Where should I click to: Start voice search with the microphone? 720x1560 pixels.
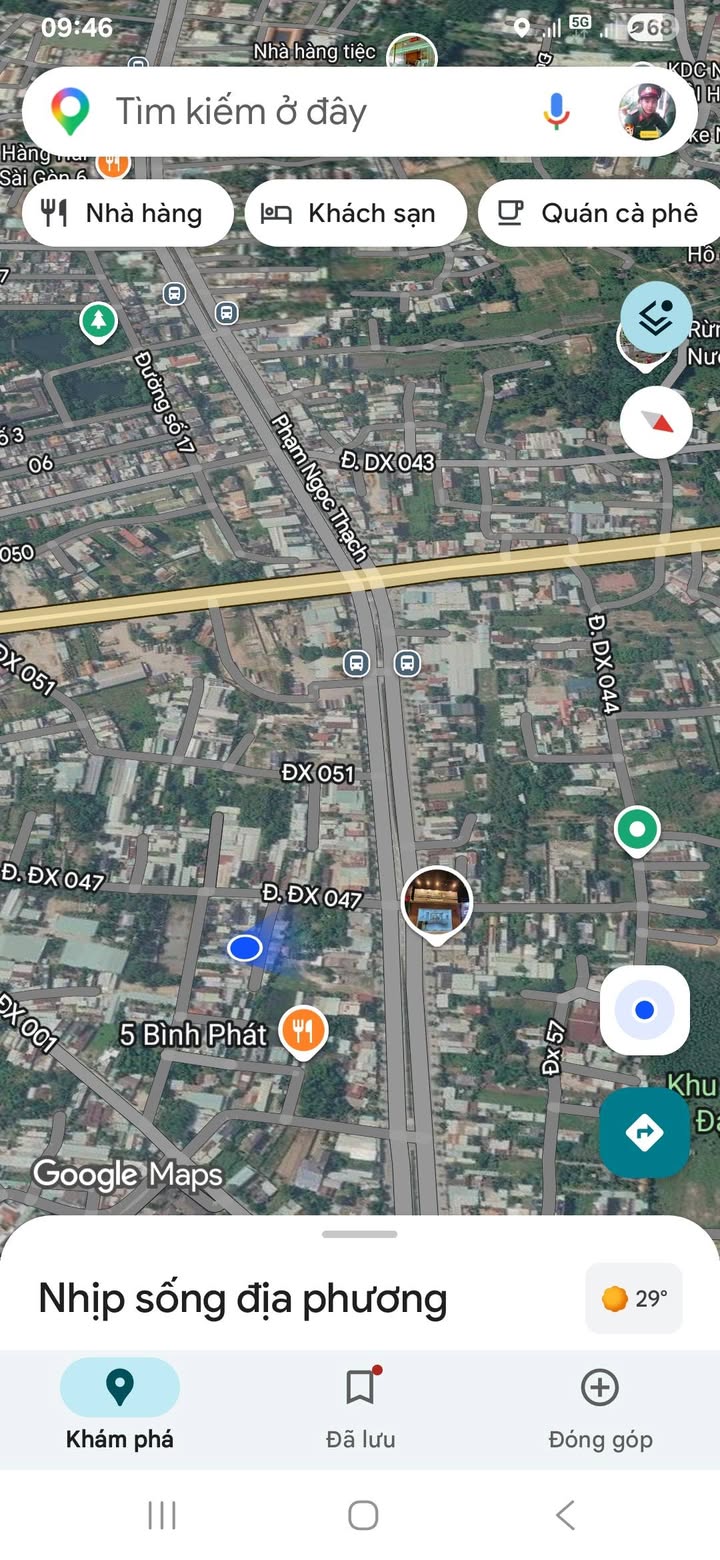[556, 111]
